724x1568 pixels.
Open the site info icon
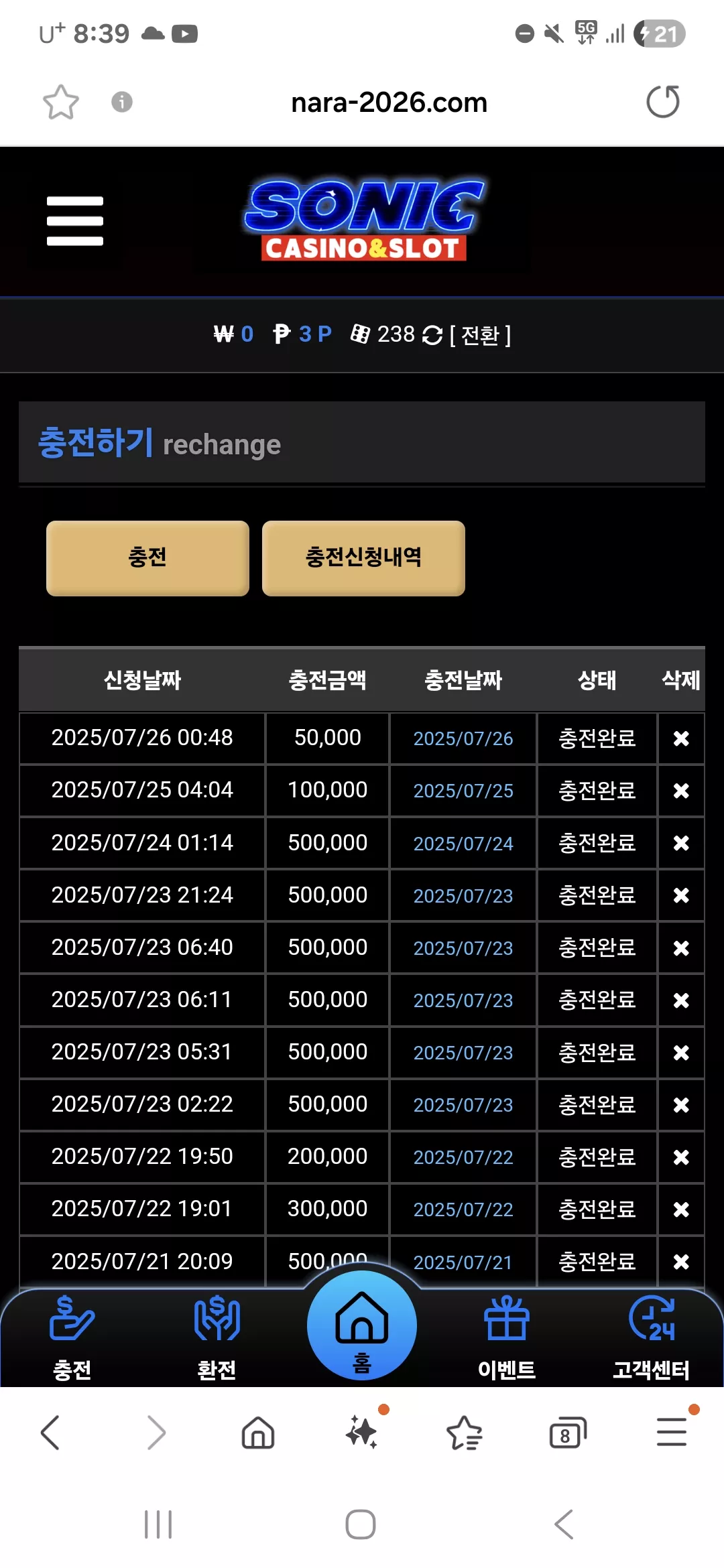coord(121,102)
